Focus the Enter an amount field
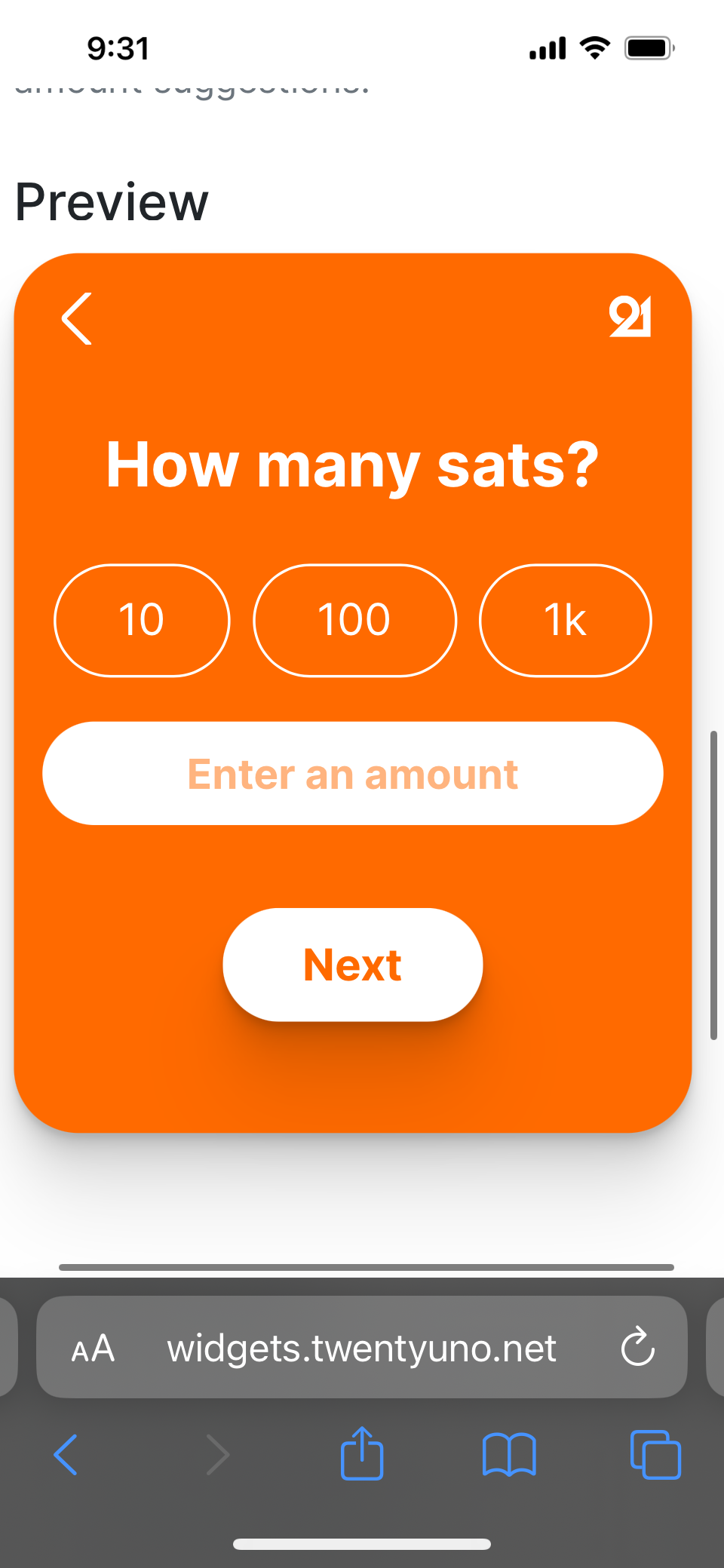 [x=353, y=774]
